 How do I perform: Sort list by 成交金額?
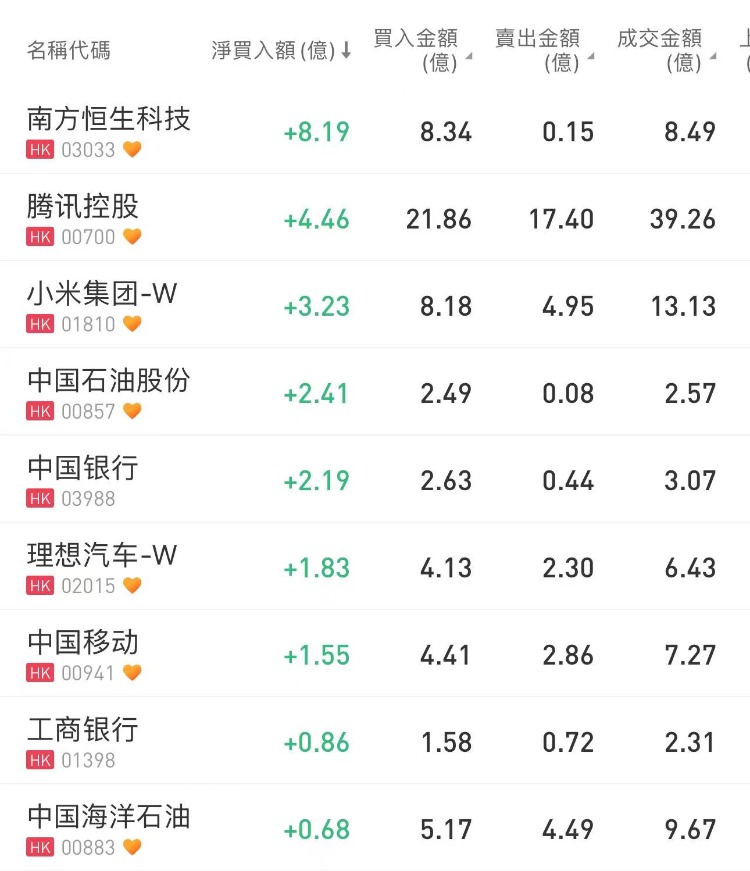(x=662, y=50)
